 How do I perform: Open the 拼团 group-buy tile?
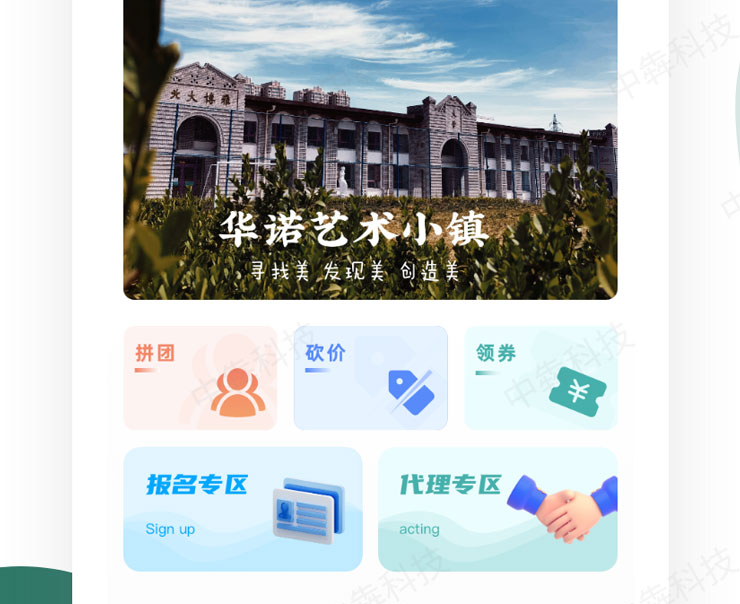pos(200,378)
